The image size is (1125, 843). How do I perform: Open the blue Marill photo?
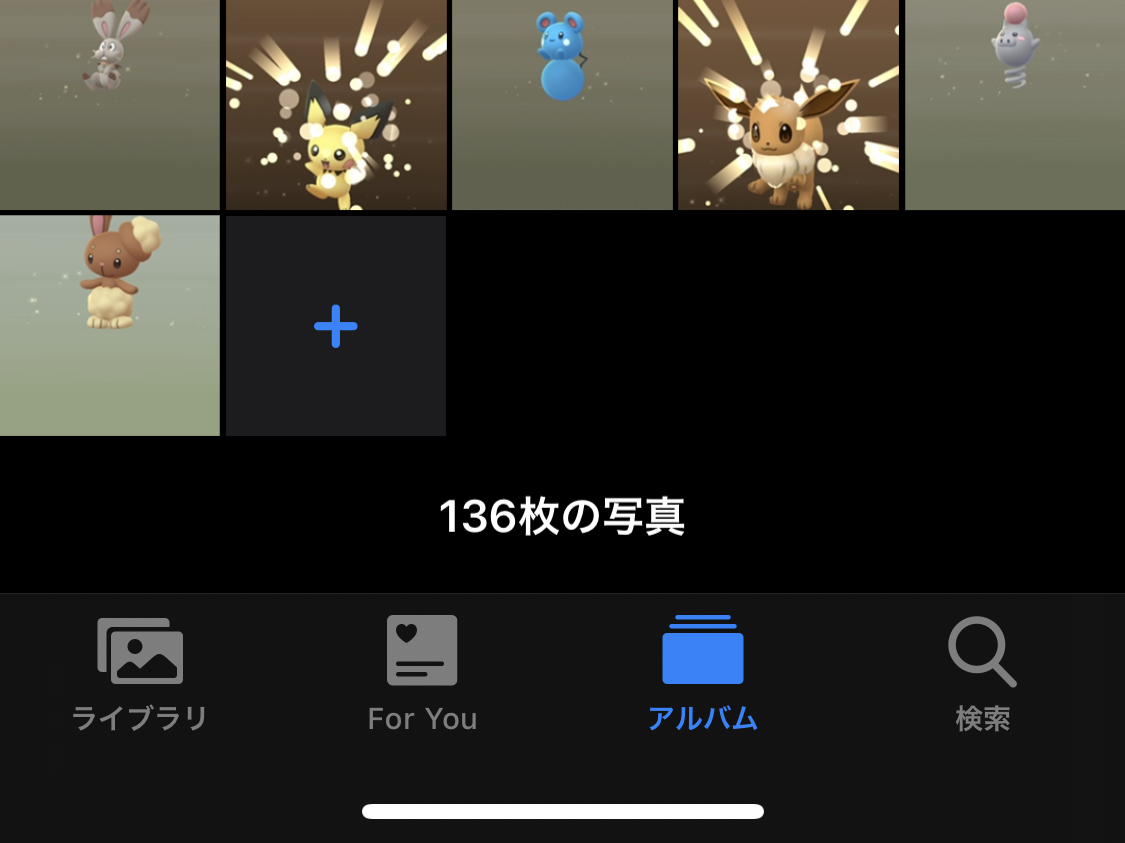pyautogui.click(x=562, y=105)
